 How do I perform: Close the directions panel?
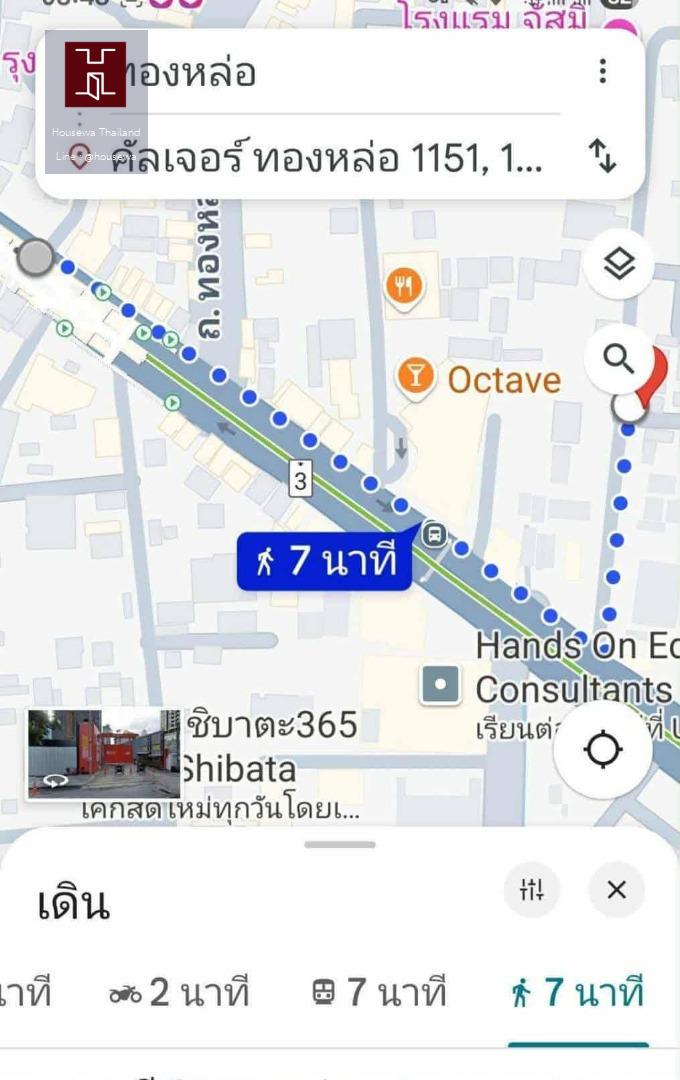click(616, 889)
